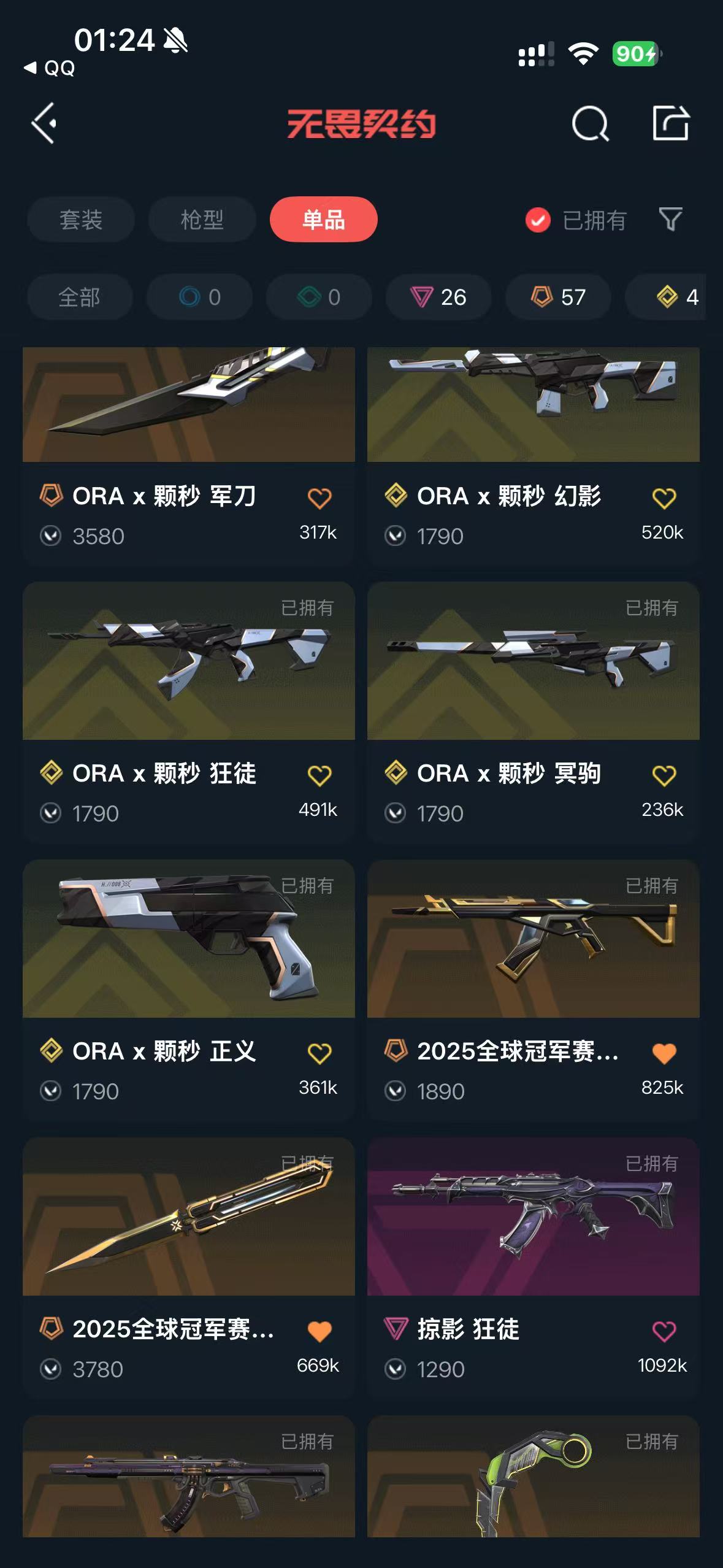Filter by the orange tier chip showing 57
Image resolution: width=723 pixels, height=1568 pixels.
[x=558, y=297]
